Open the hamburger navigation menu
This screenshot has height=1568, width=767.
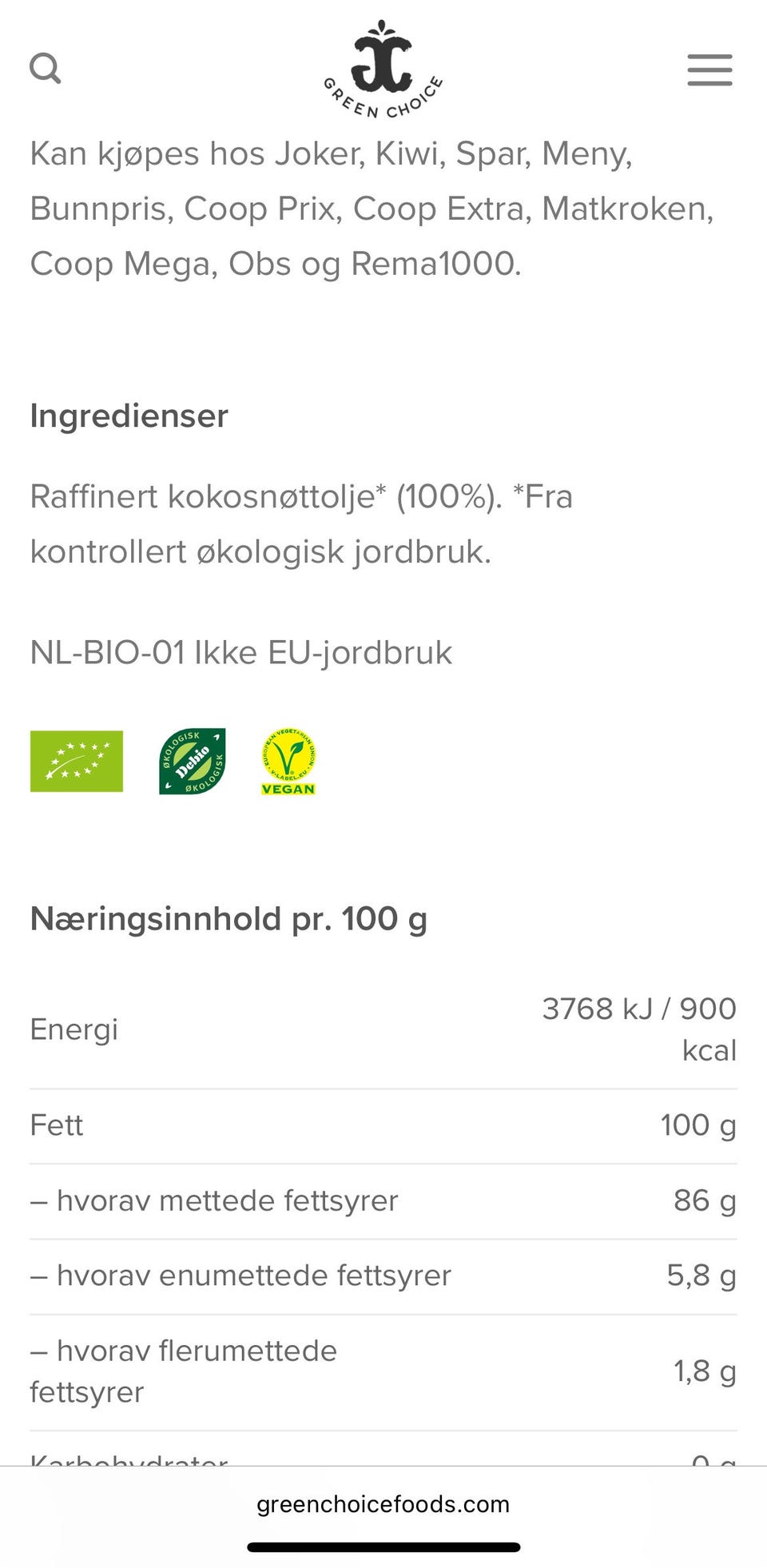click(x=709, y=70)
